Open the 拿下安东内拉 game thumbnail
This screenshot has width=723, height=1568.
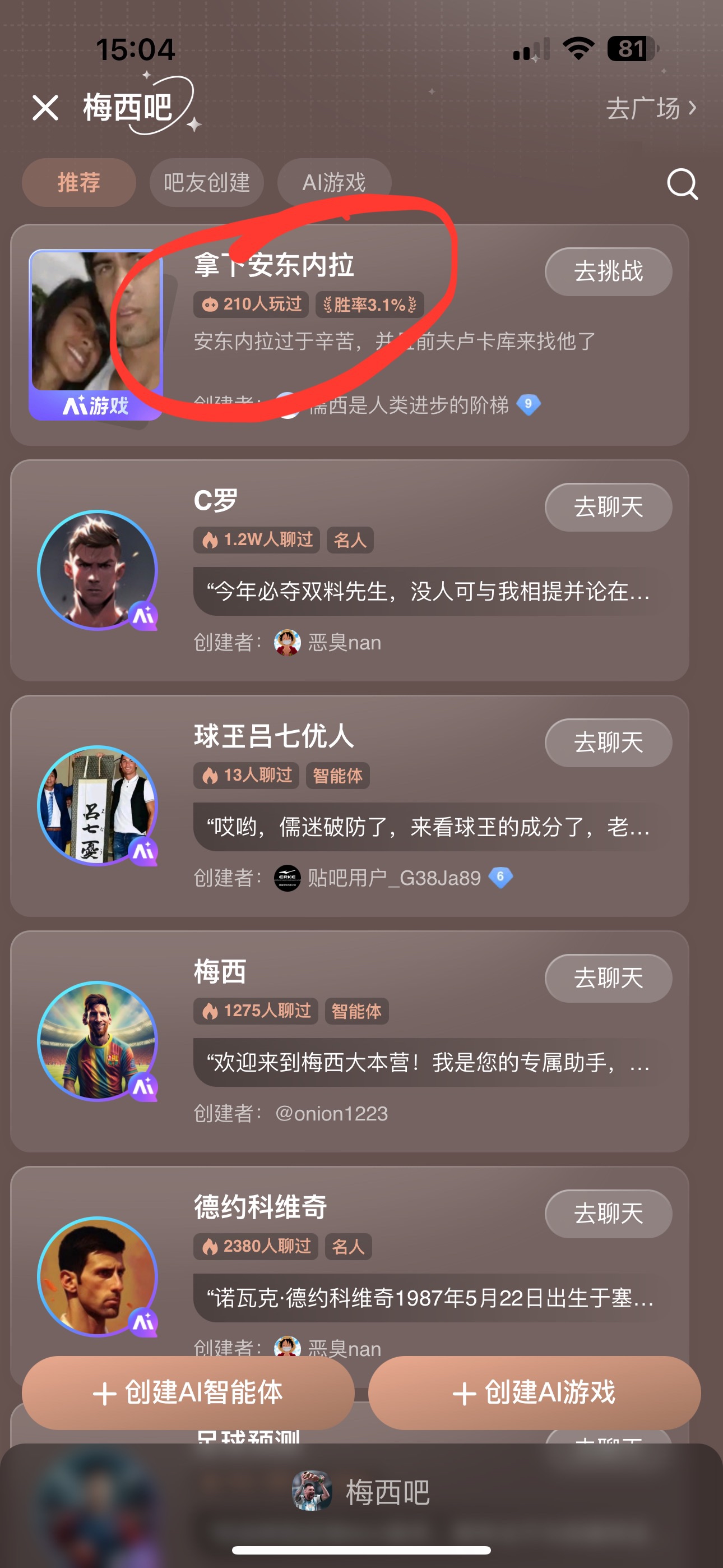pyautogui.click(x=96, y=335)
